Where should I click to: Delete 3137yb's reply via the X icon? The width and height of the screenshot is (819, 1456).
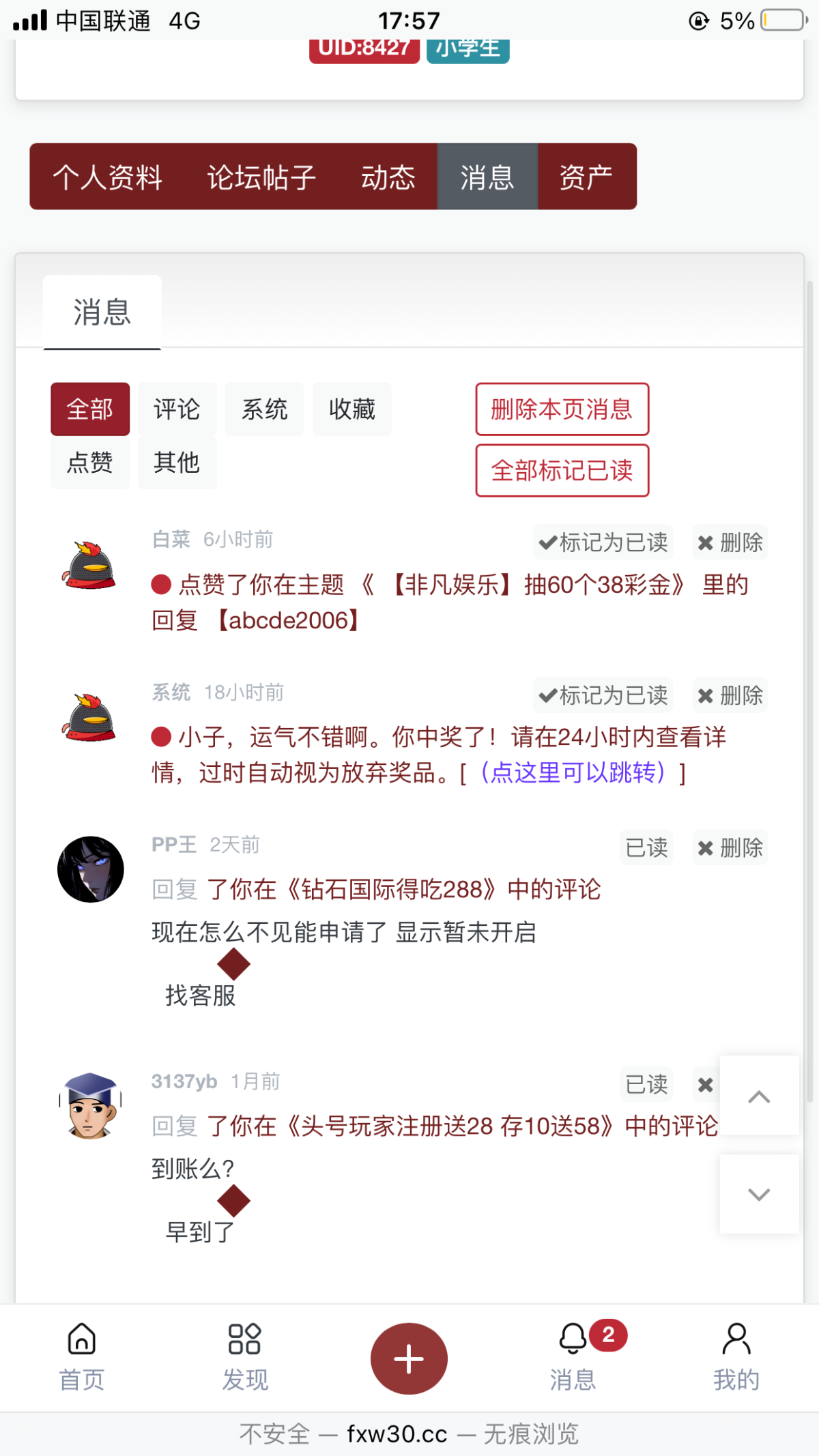(706, 1085)
